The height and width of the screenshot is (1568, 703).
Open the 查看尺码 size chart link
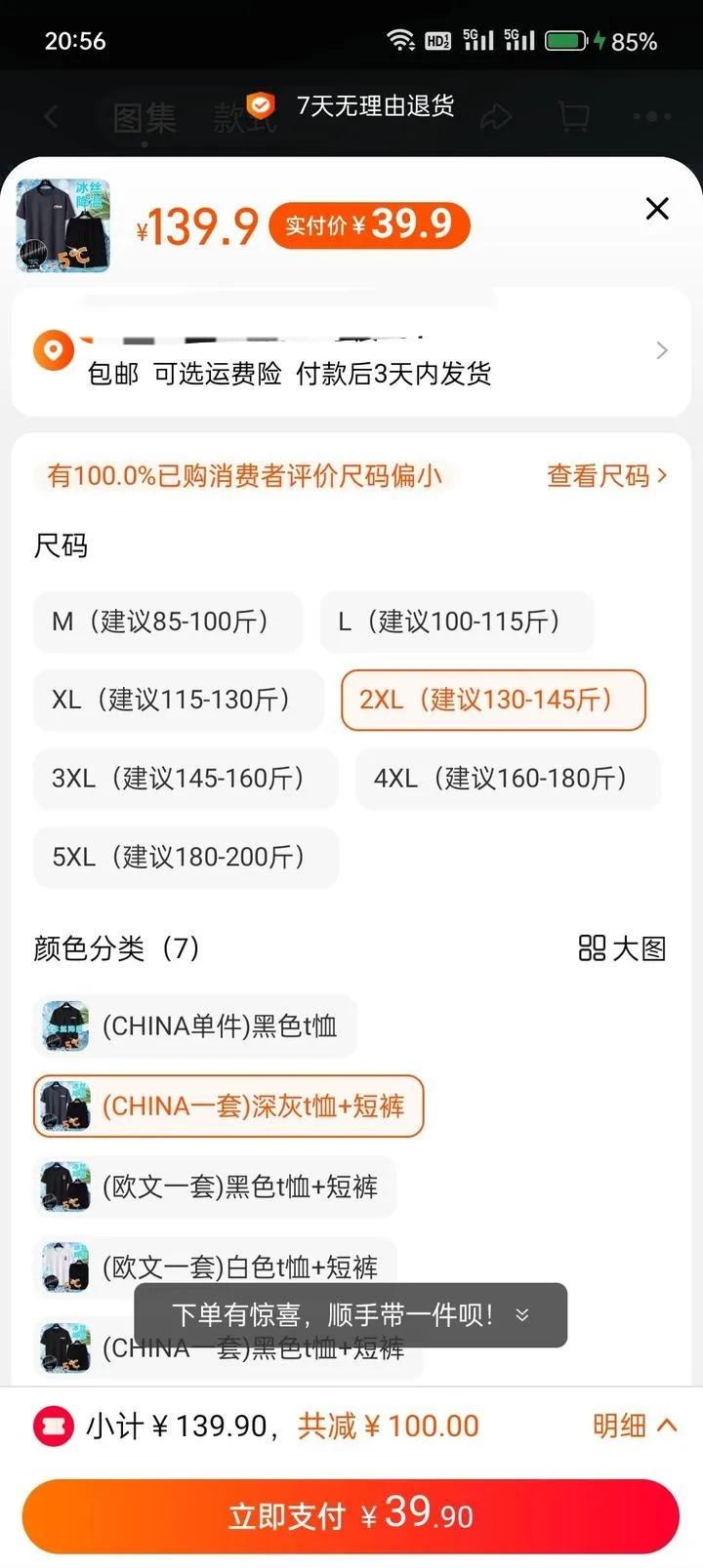click(605, 476)
